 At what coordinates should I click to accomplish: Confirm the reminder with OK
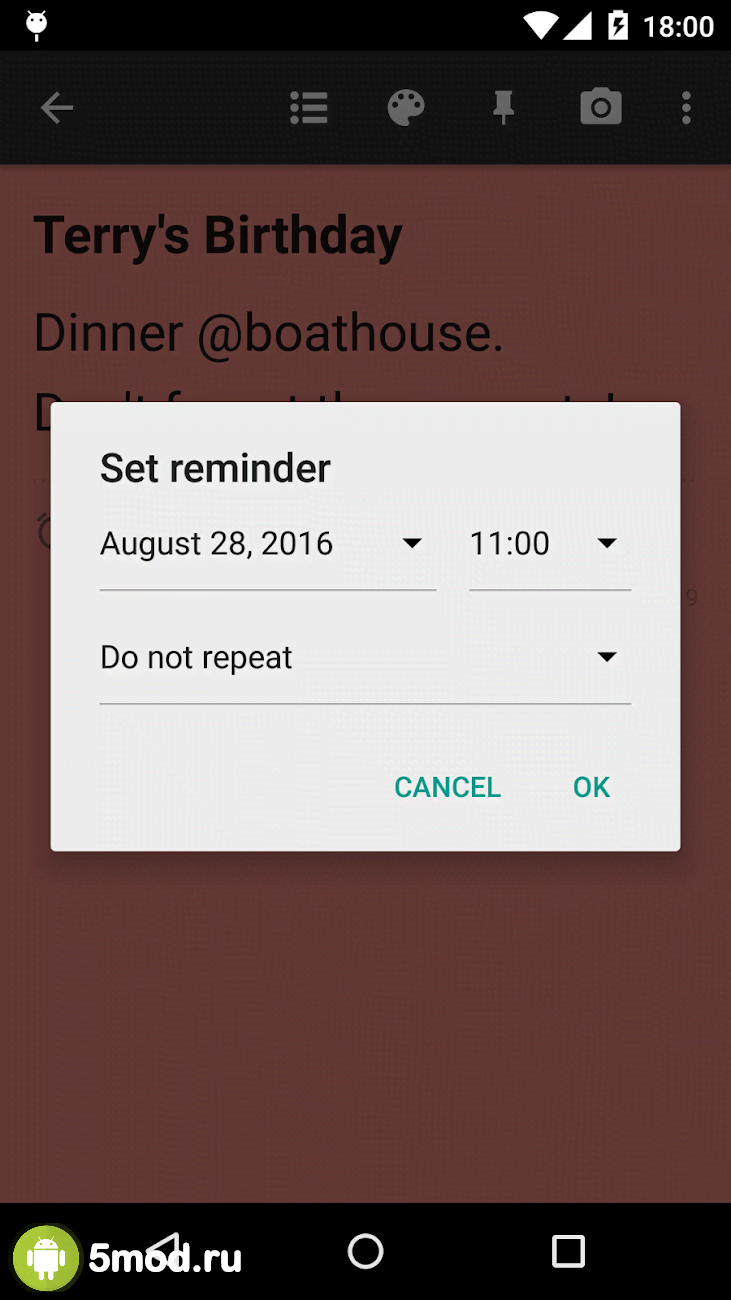click(x=591, y=787)
